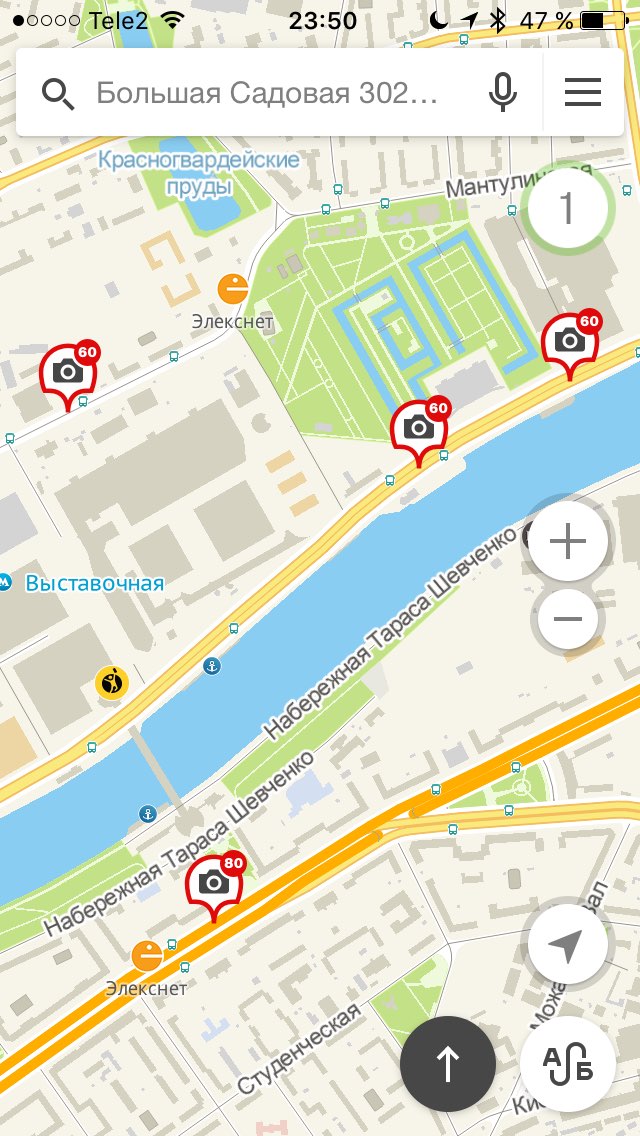The width and height of the screenshot is (640, 1136).
Task: Start voice search with the microphone
Action: pos(502,93)
